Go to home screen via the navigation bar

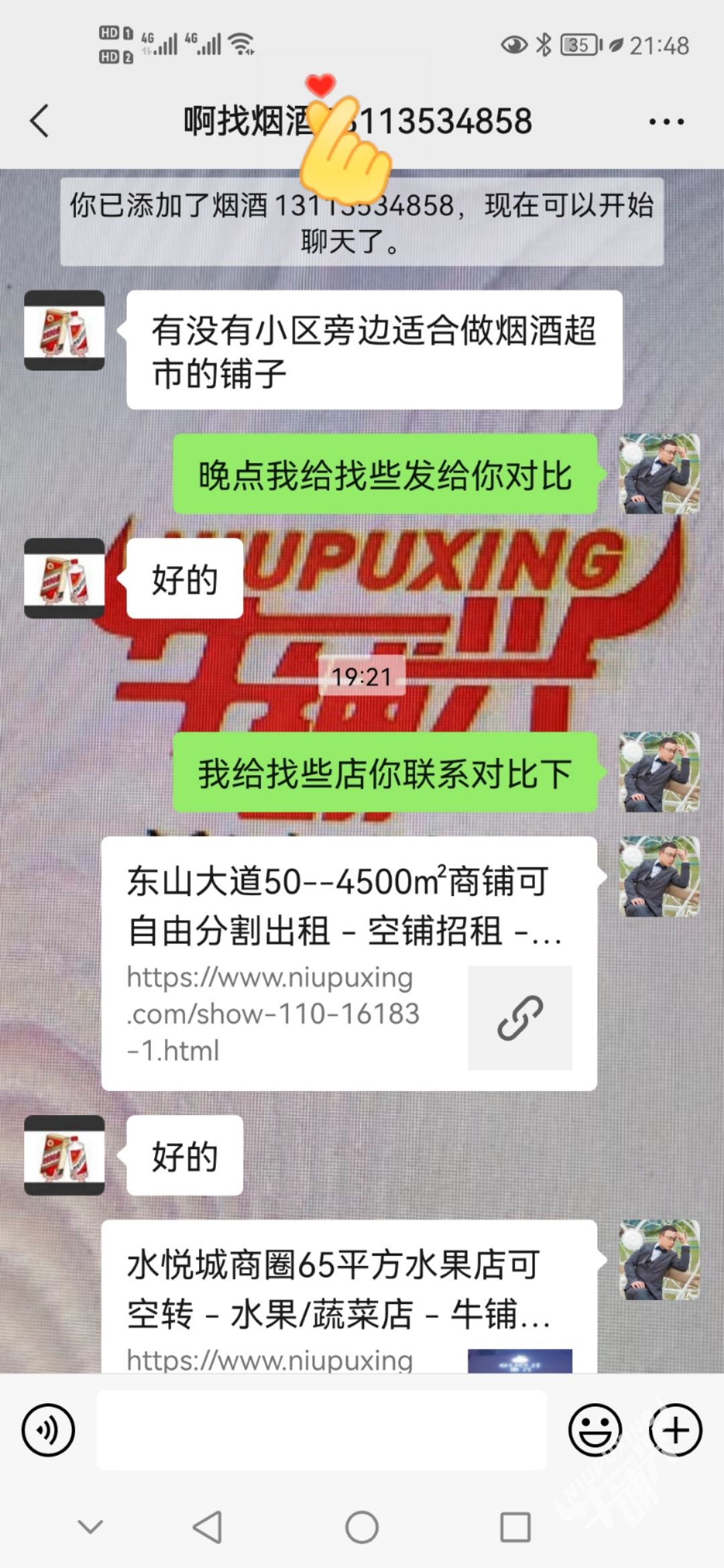(x=362, y=1527)
